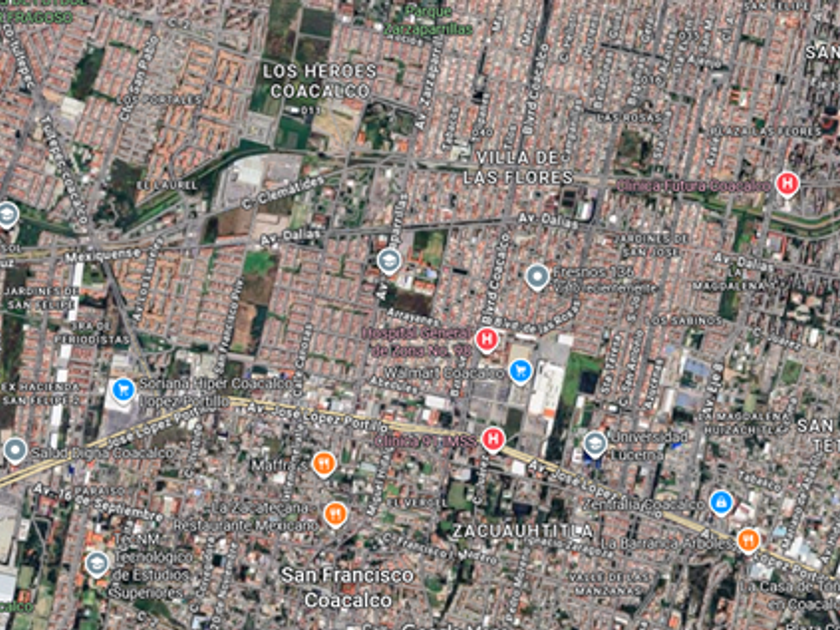Viewport: 840px width, 630px height.
Task: Tap the Walmart Coacalco shopping cart pin
Action: 520,371
